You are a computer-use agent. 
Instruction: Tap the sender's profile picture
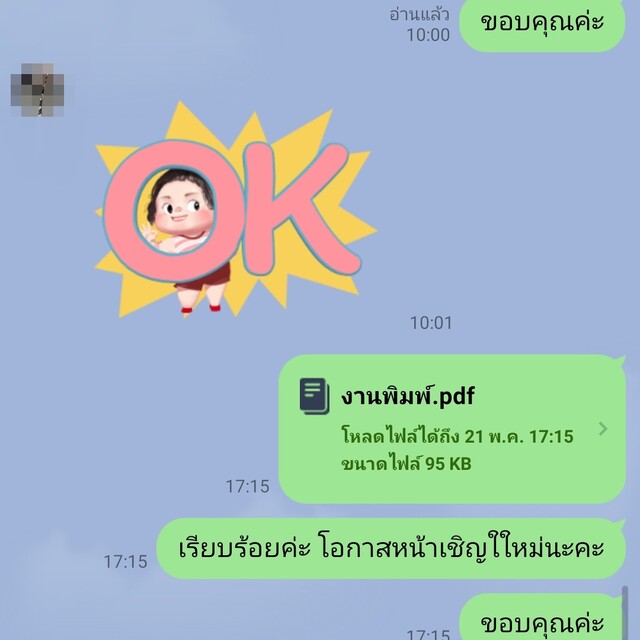pyautogui.click(x=38, y=90)
